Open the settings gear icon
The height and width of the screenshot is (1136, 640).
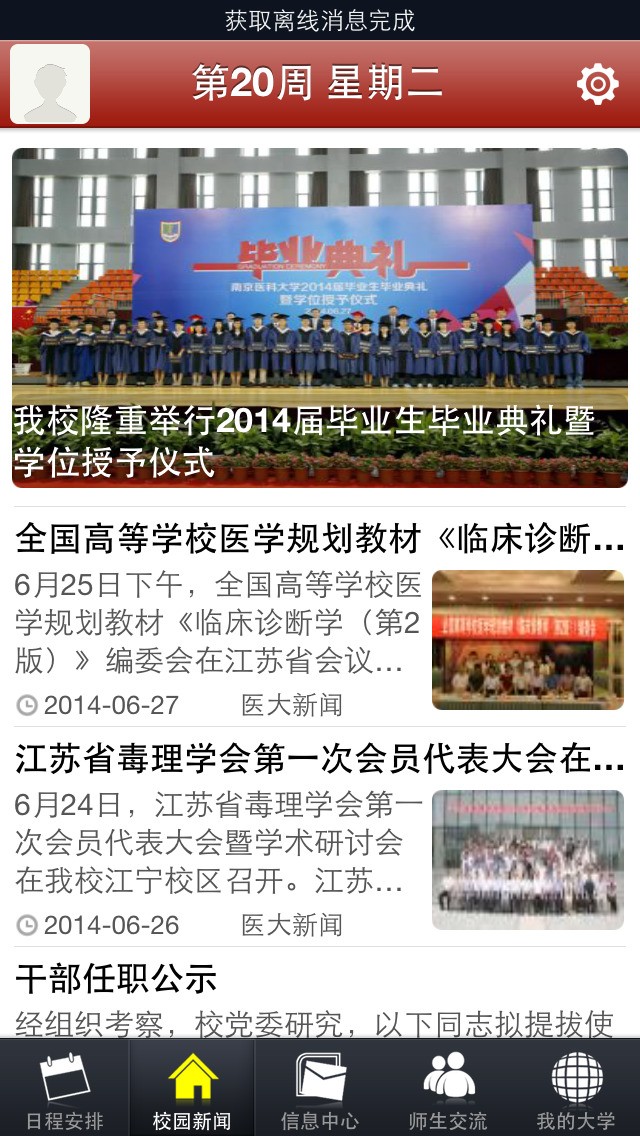(x=598, y=85)
